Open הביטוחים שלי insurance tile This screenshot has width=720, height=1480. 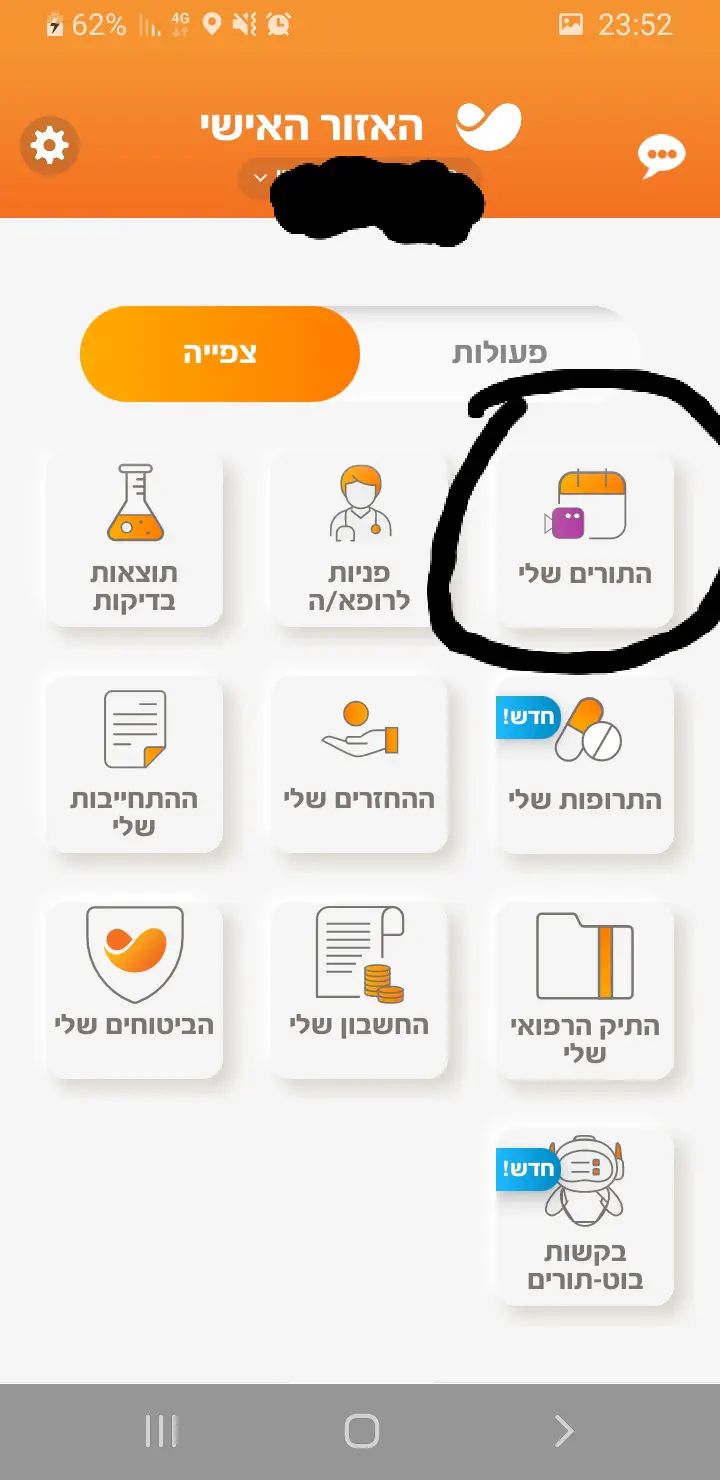tap(135, 990)
